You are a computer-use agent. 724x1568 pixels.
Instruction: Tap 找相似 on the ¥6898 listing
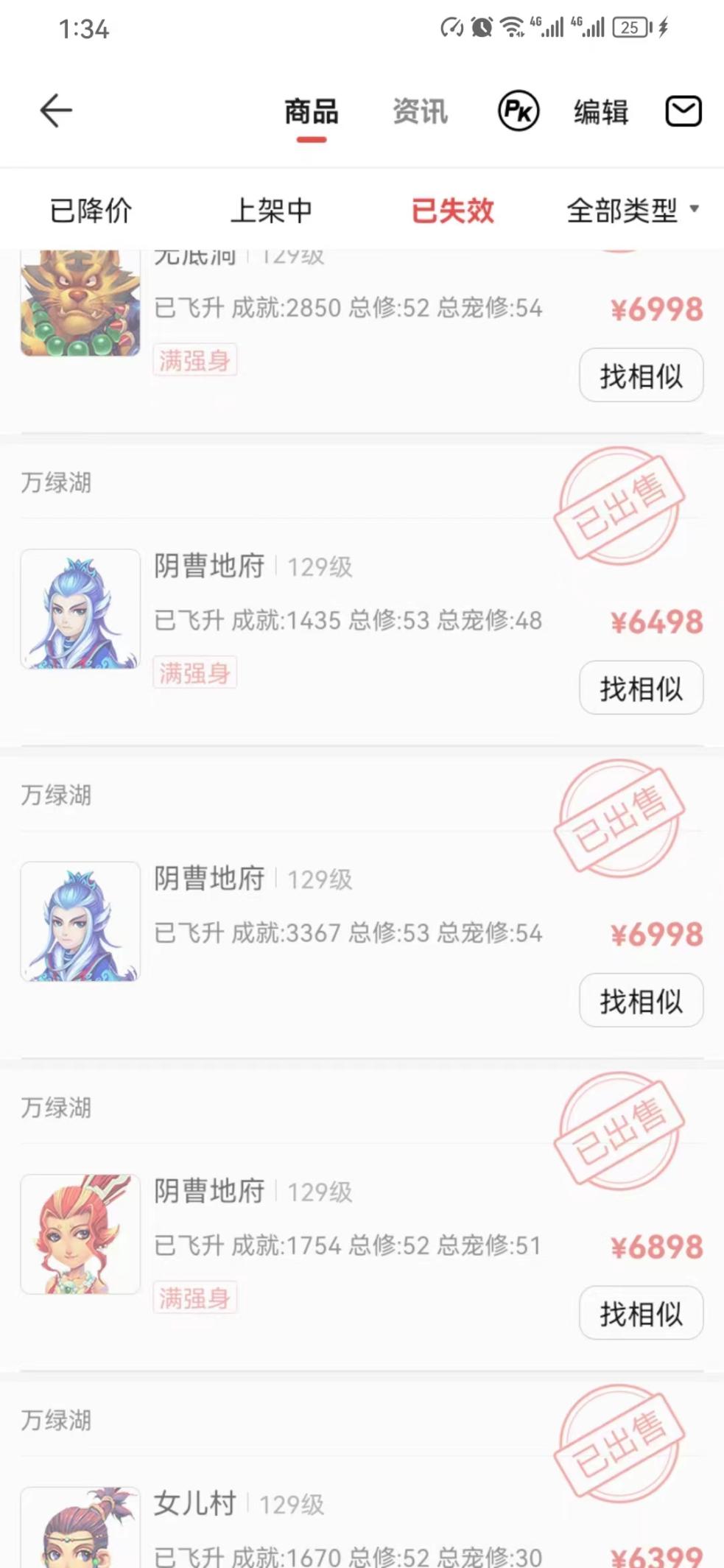[642, 1312]
